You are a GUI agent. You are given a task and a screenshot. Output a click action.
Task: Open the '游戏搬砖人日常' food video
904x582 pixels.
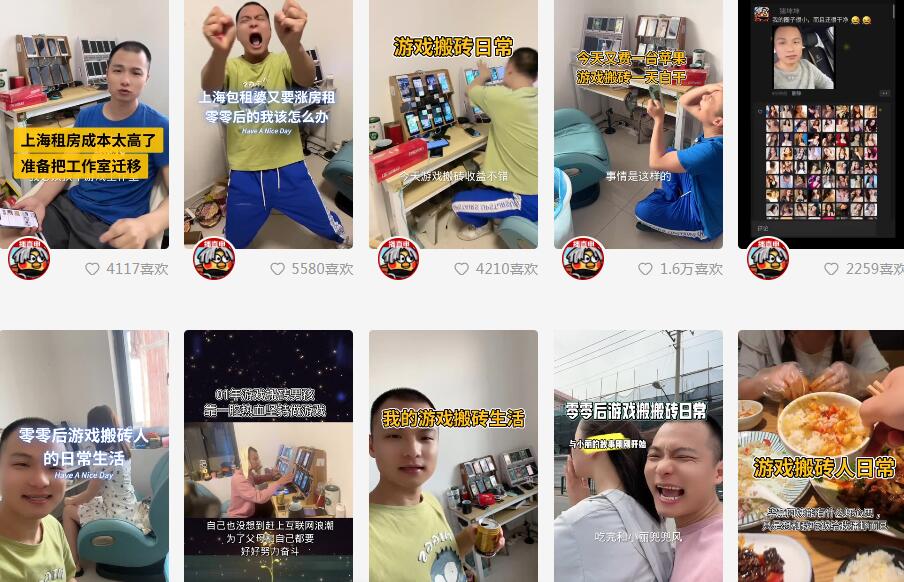[820, 455]
